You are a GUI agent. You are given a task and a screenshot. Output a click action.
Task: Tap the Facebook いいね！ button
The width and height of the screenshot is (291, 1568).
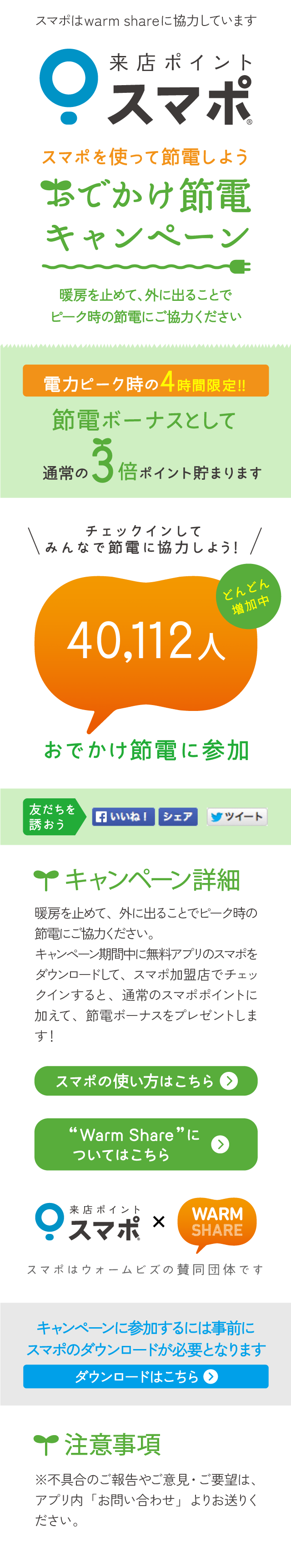[123, 816]
